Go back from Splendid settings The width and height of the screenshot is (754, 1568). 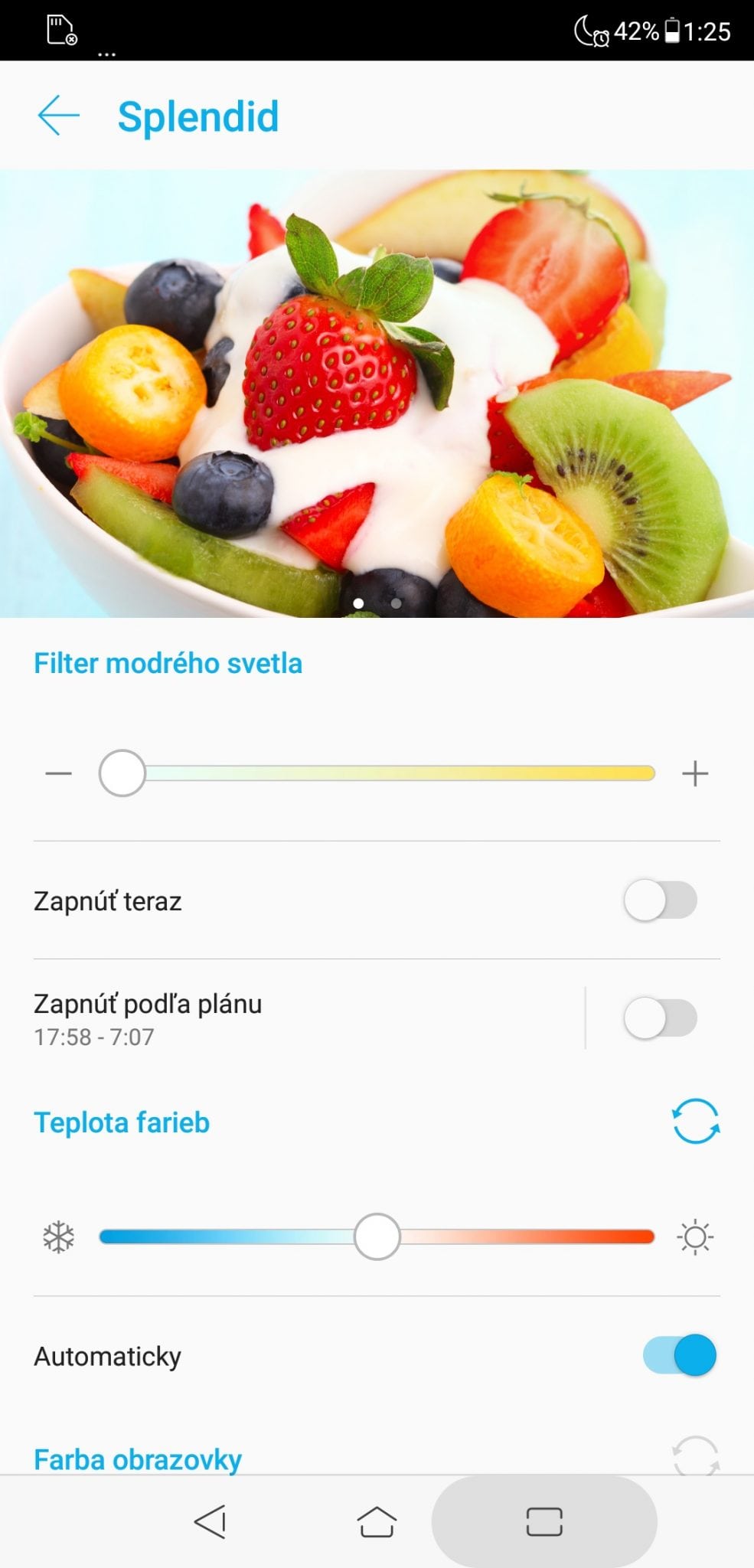[x=58, y=116]
